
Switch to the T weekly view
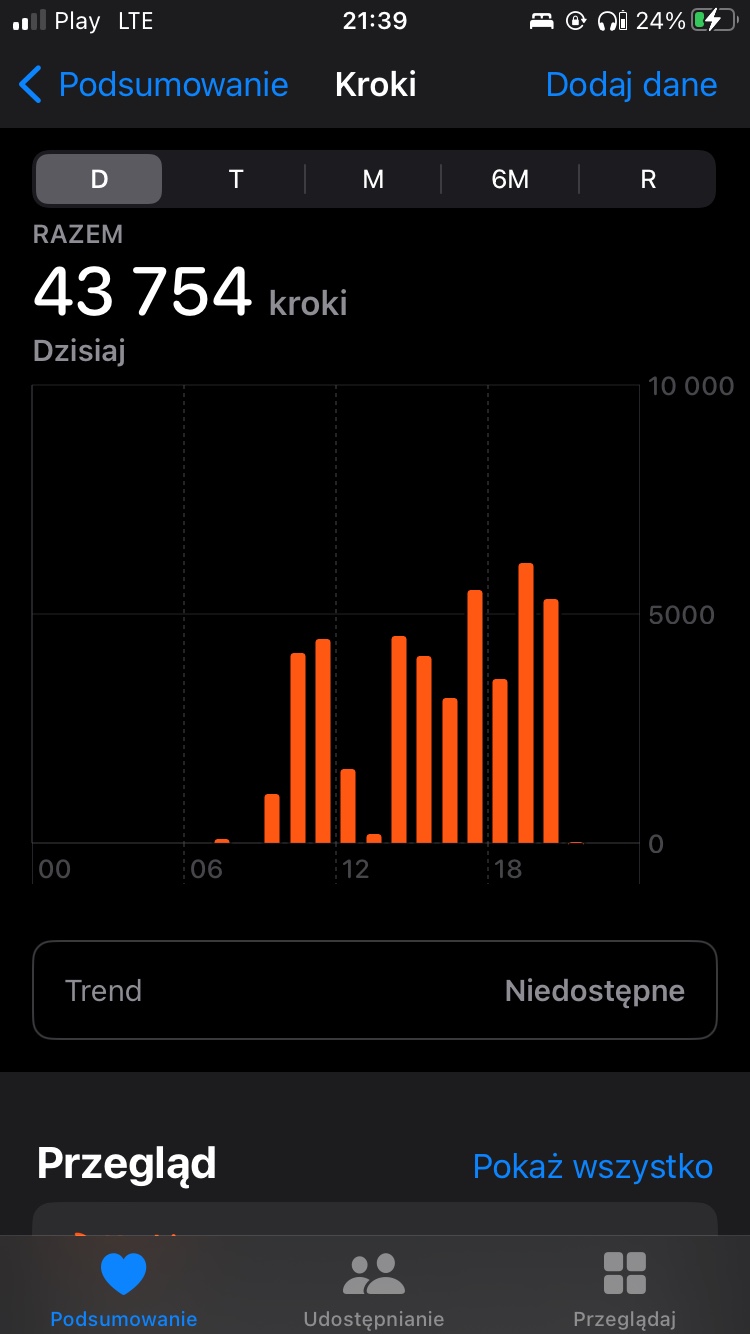pos(236,179)
